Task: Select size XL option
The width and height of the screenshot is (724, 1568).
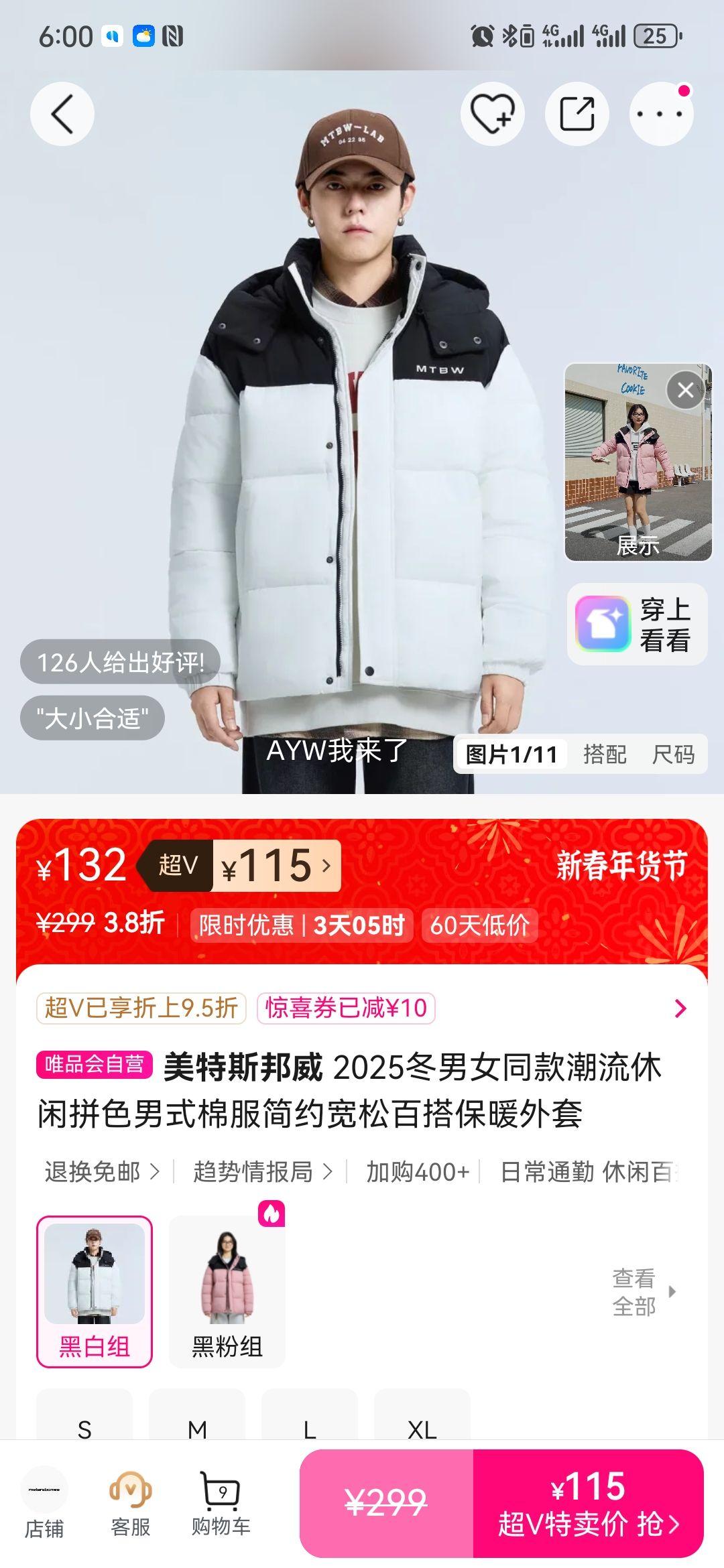Action: tap(421, 1425)
